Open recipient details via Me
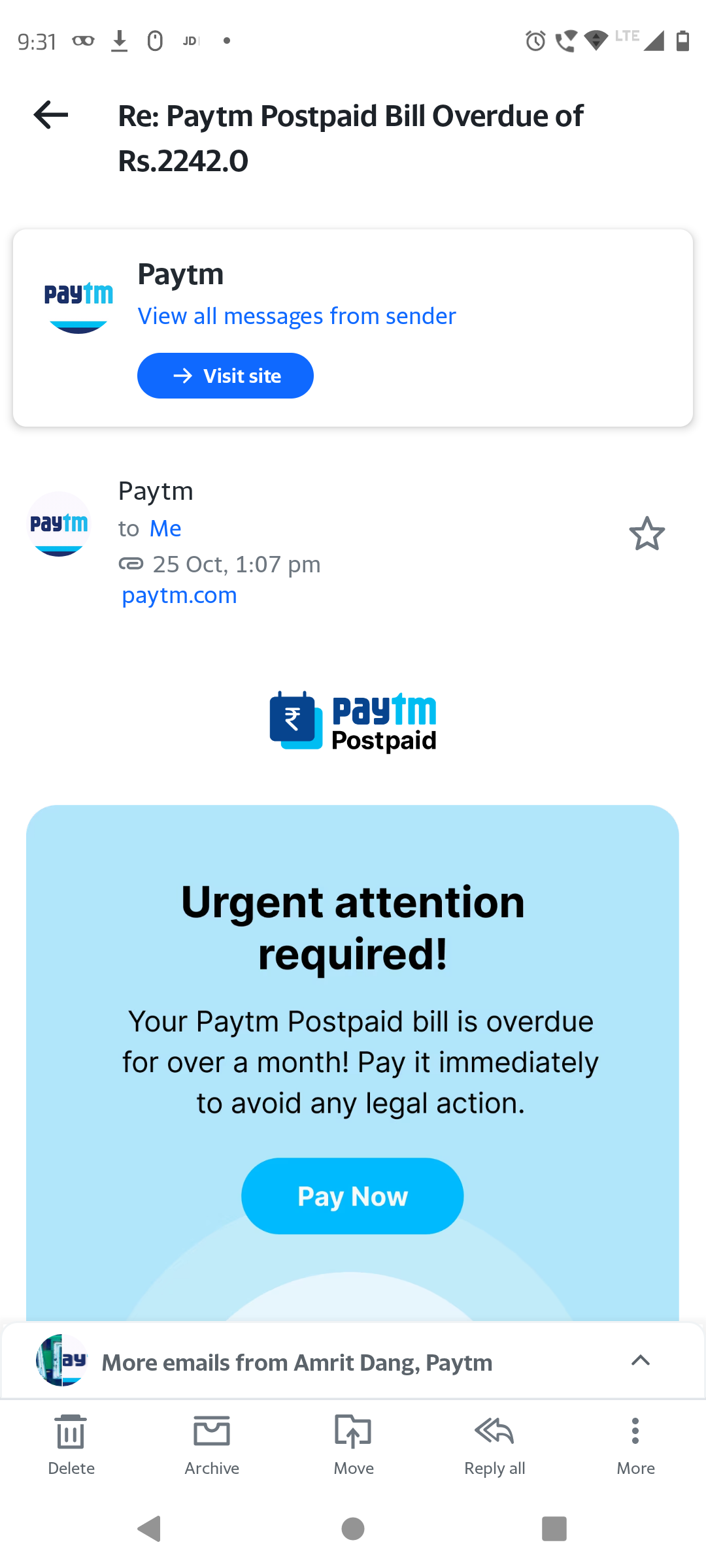Viewport: 706px width, 1568px height. tap(165, 529)
